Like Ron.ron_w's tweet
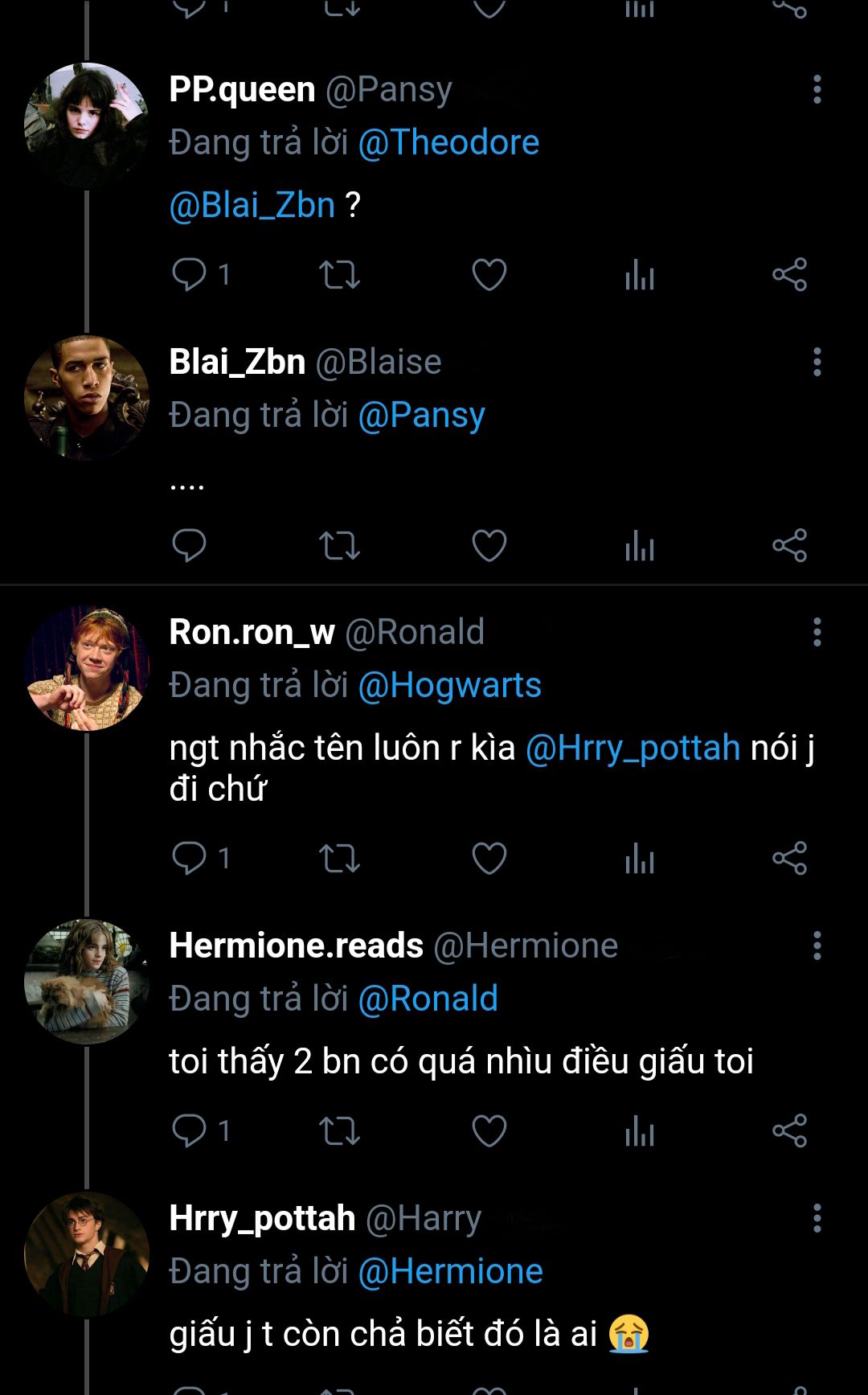 pyautogui.click(x=489, y=859)
